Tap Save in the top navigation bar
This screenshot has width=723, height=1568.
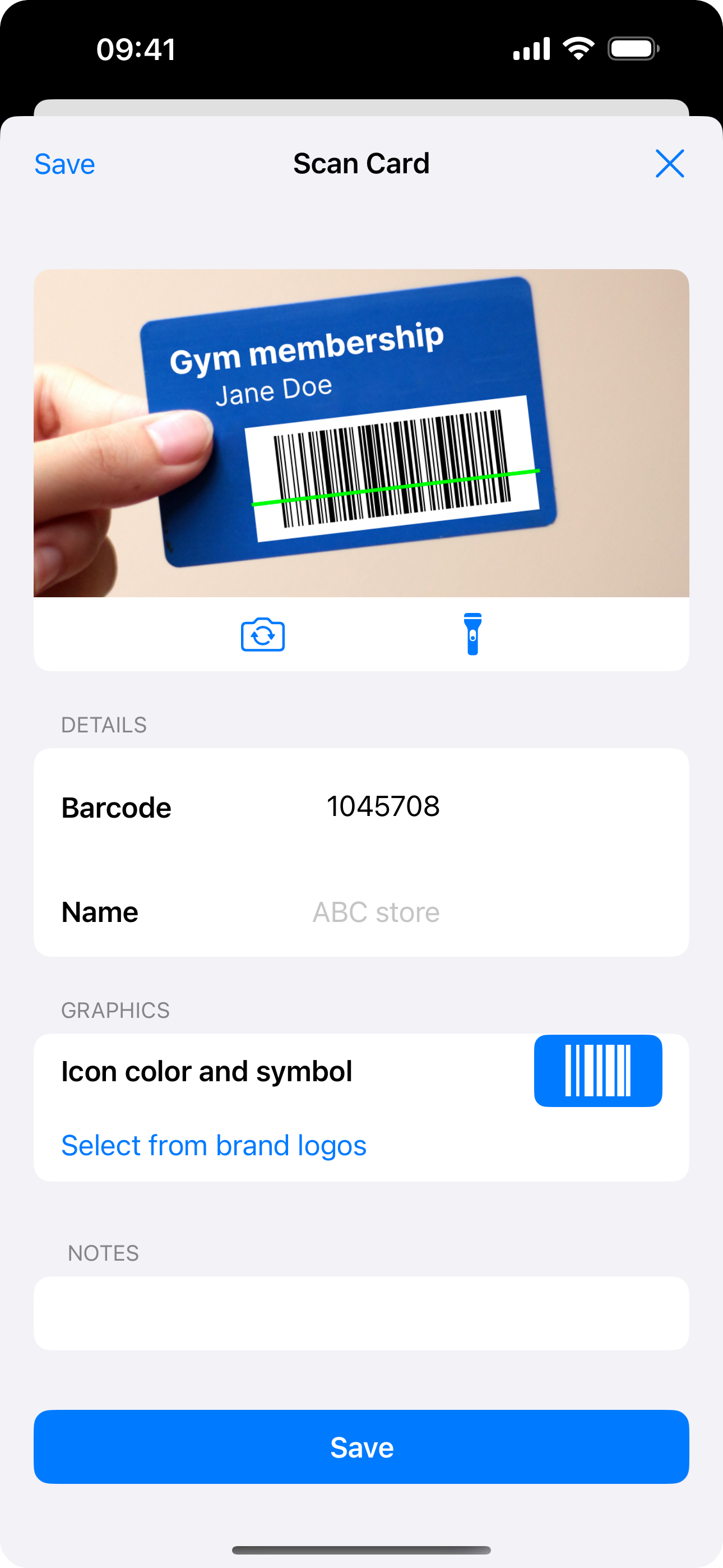click(64, 164)
